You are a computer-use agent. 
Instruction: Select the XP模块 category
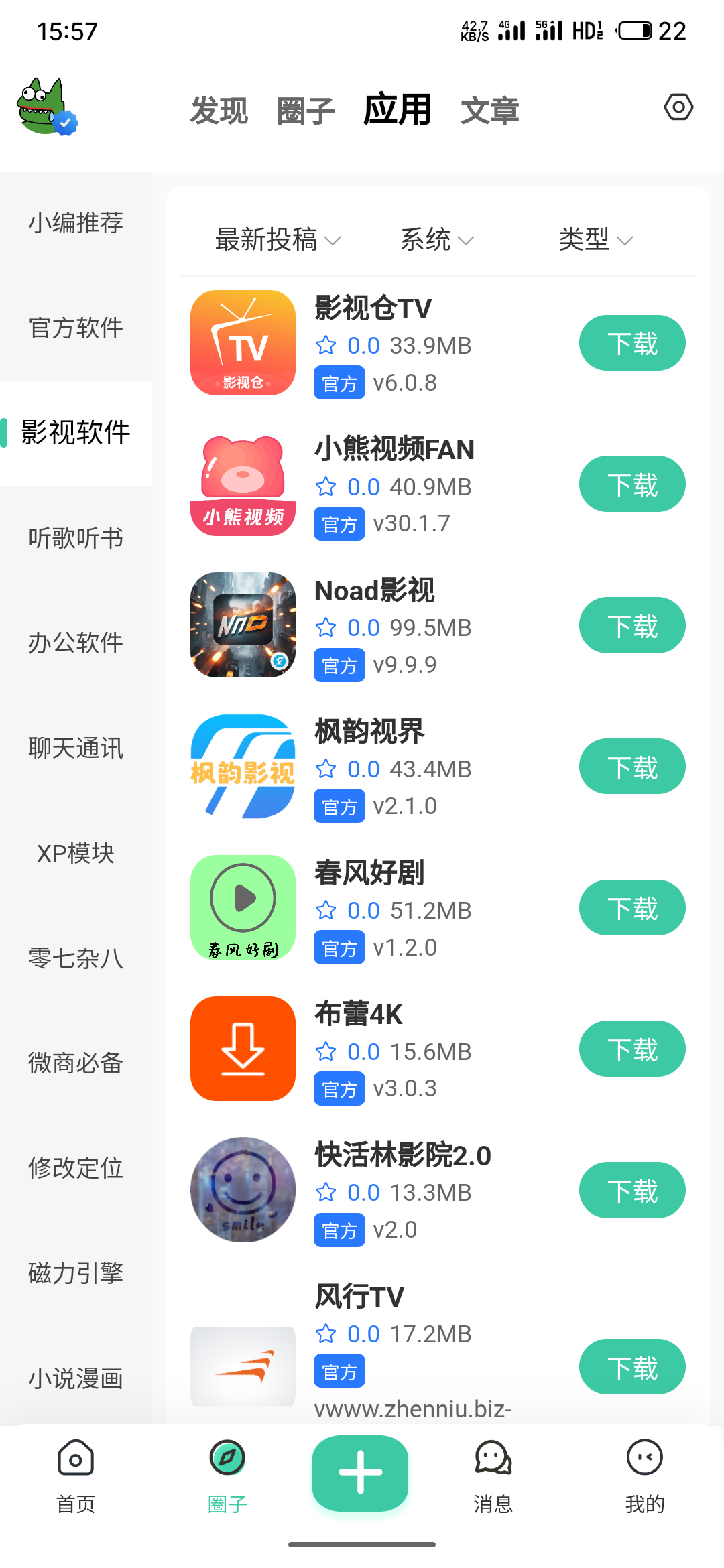tap(76, 853)
